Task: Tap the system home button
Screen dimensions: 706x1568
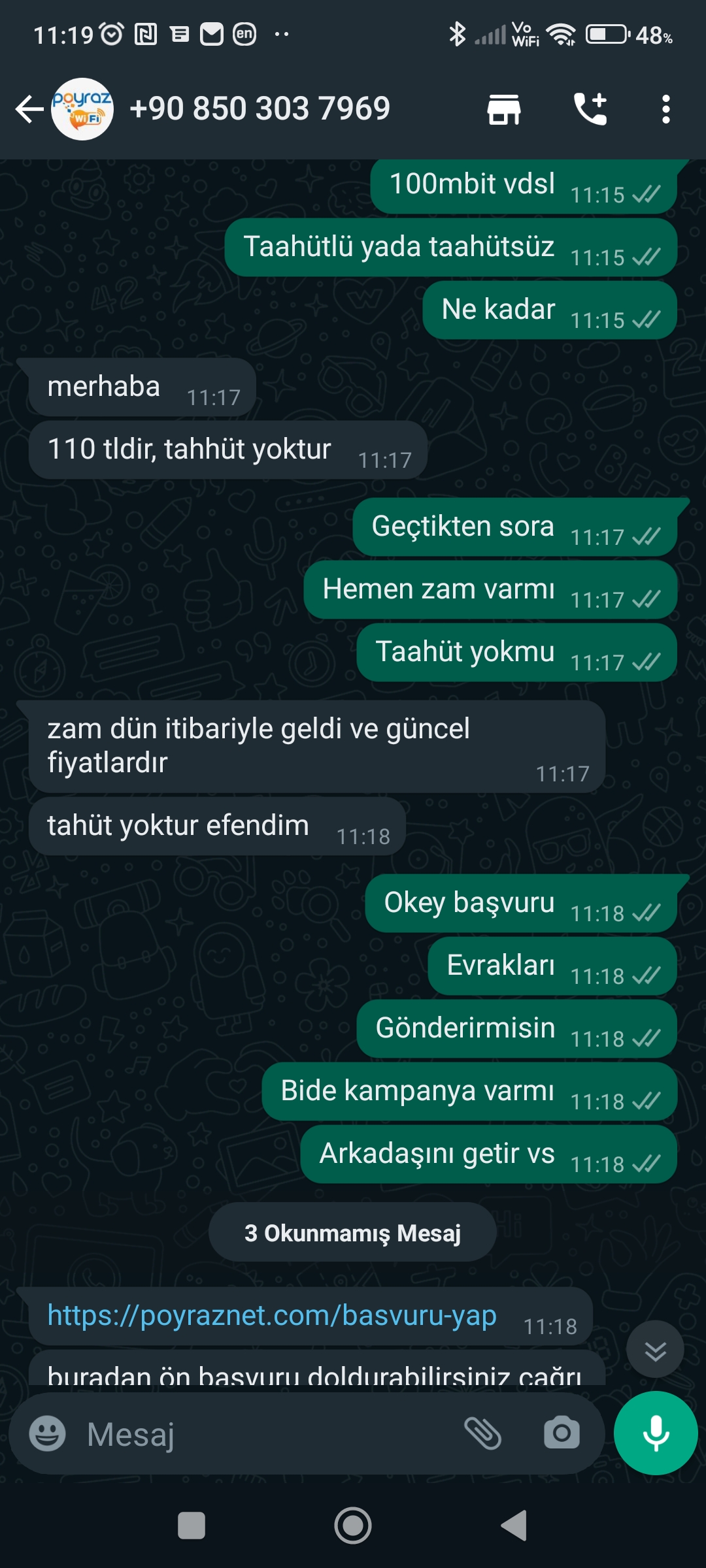Action: 353,1526
